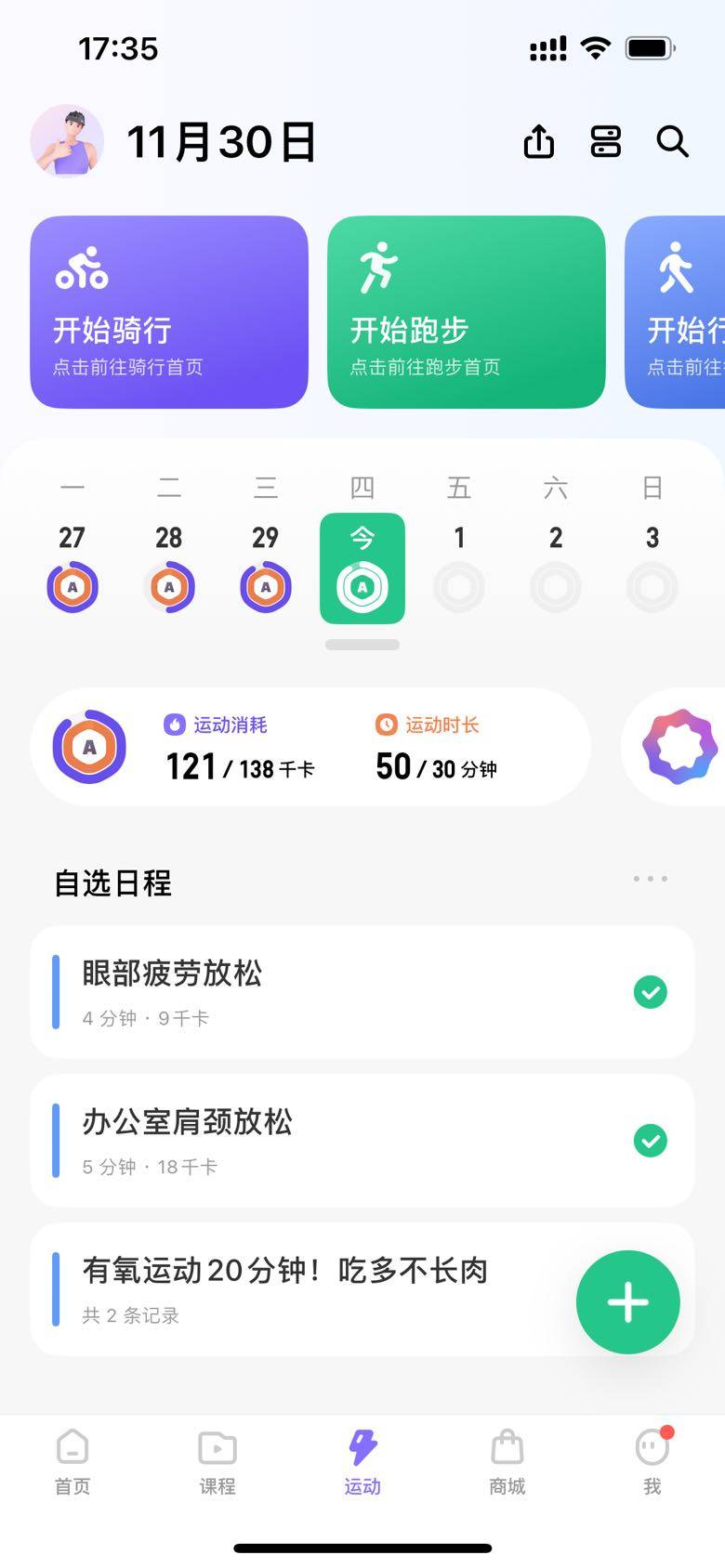This screenshot has width=725, height=1568.
Task: Switch to the 课程 tab
Action: [x=217, y=1461]
